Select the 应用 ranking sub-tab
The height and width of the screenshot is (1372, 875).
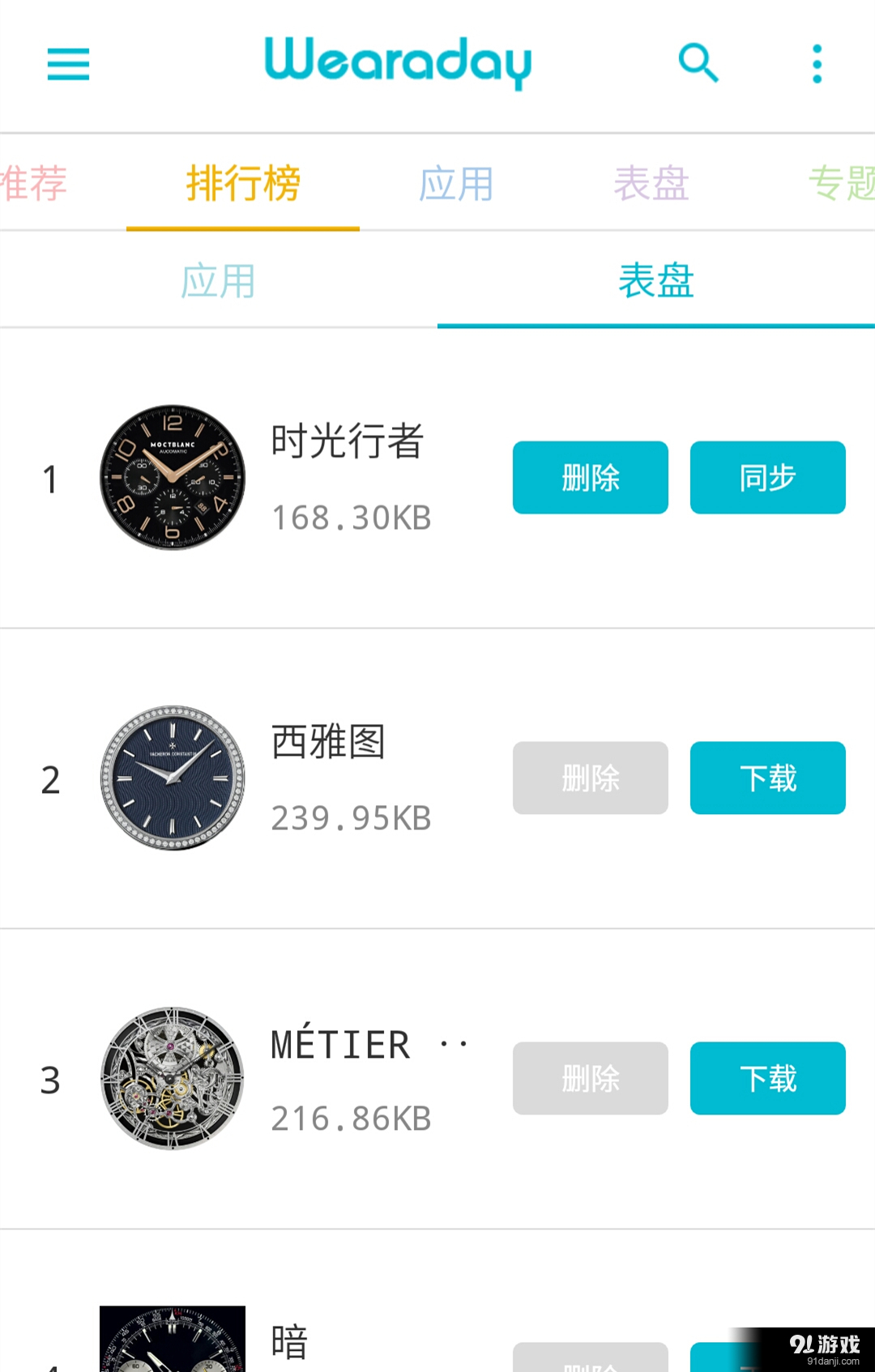(217, 280)
